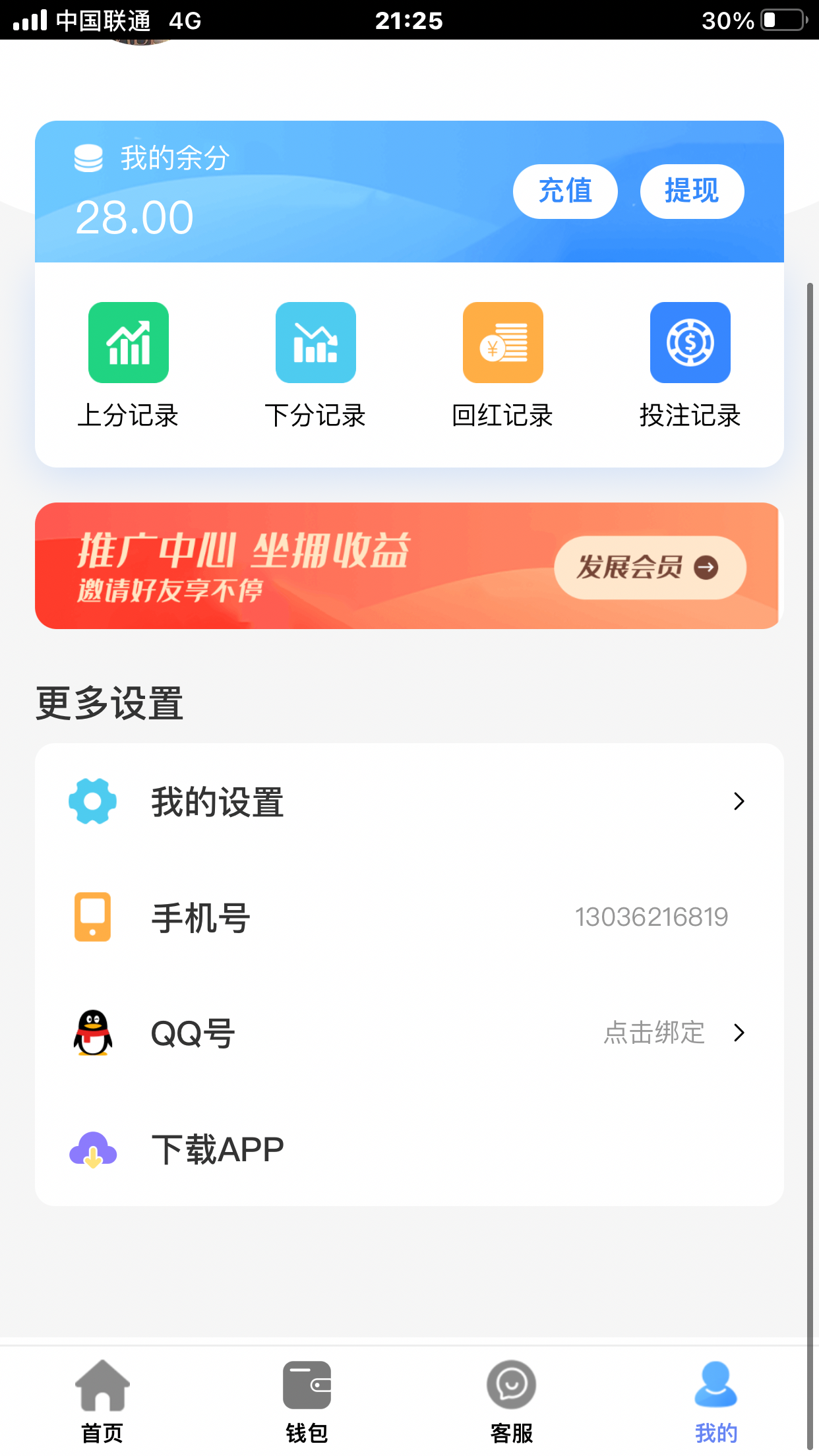
Task: View 回红记录 rebate records
Action: click(502, 342)
